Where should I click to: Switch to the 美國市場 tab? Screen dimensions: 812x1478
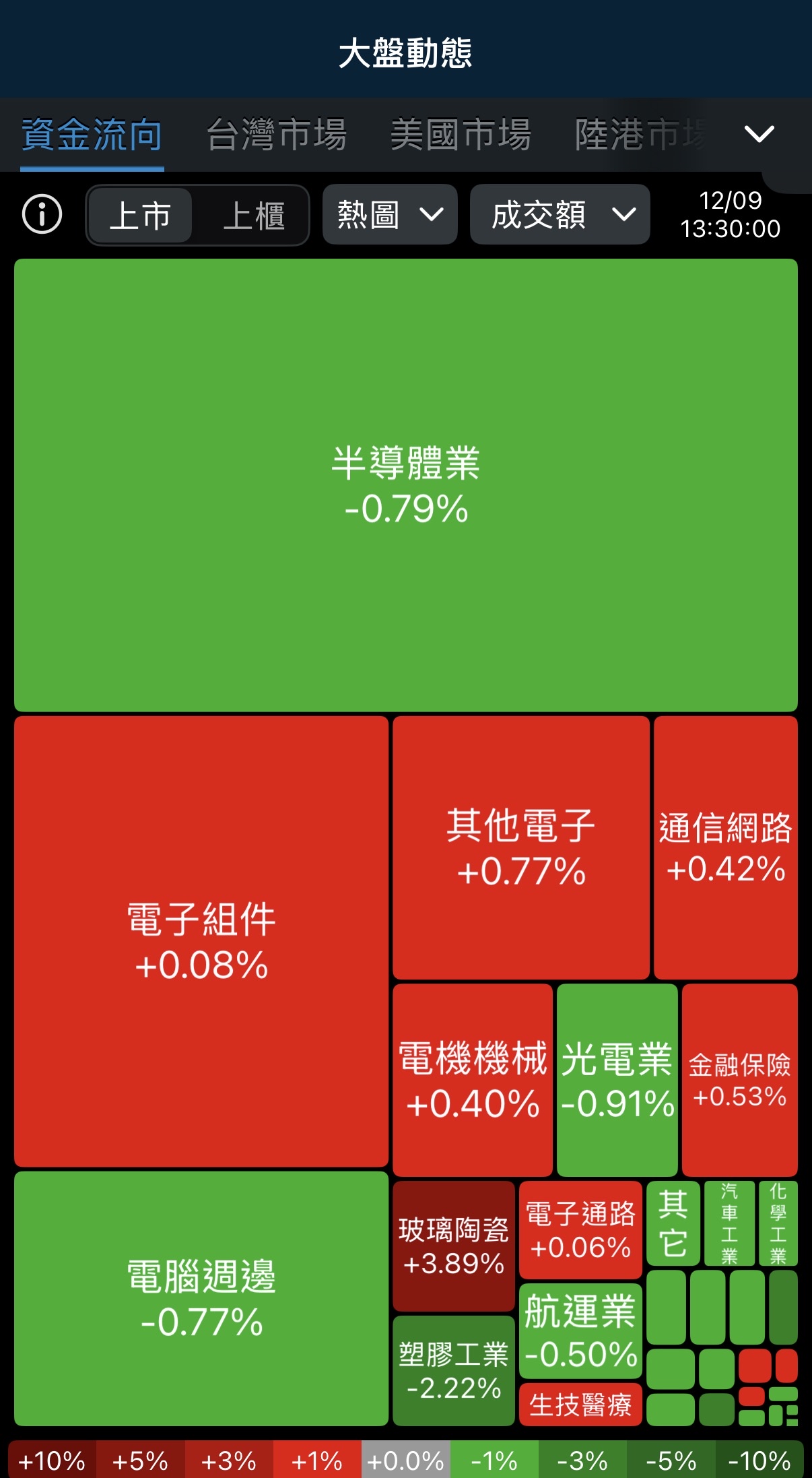click(461, 134)
